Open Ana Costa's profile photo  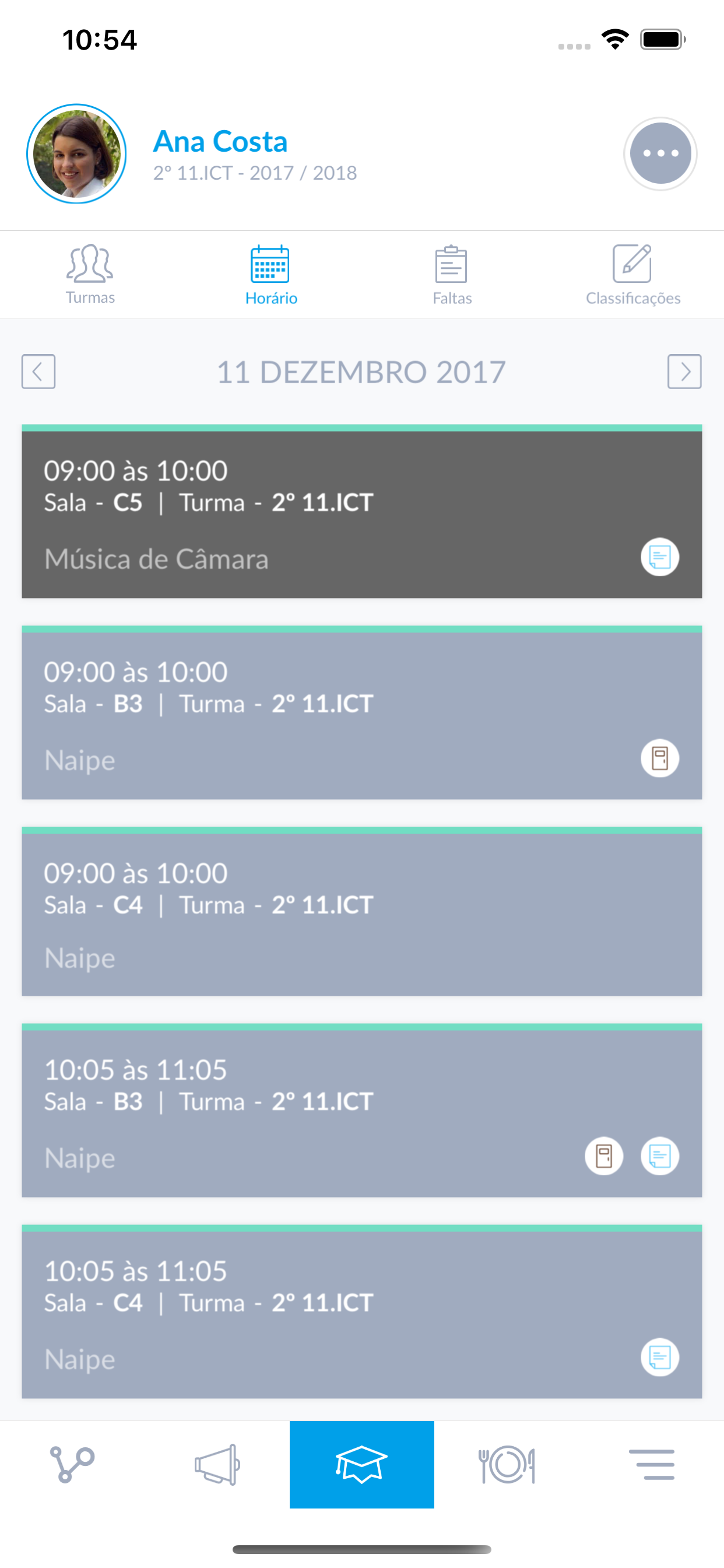(77, 153)
